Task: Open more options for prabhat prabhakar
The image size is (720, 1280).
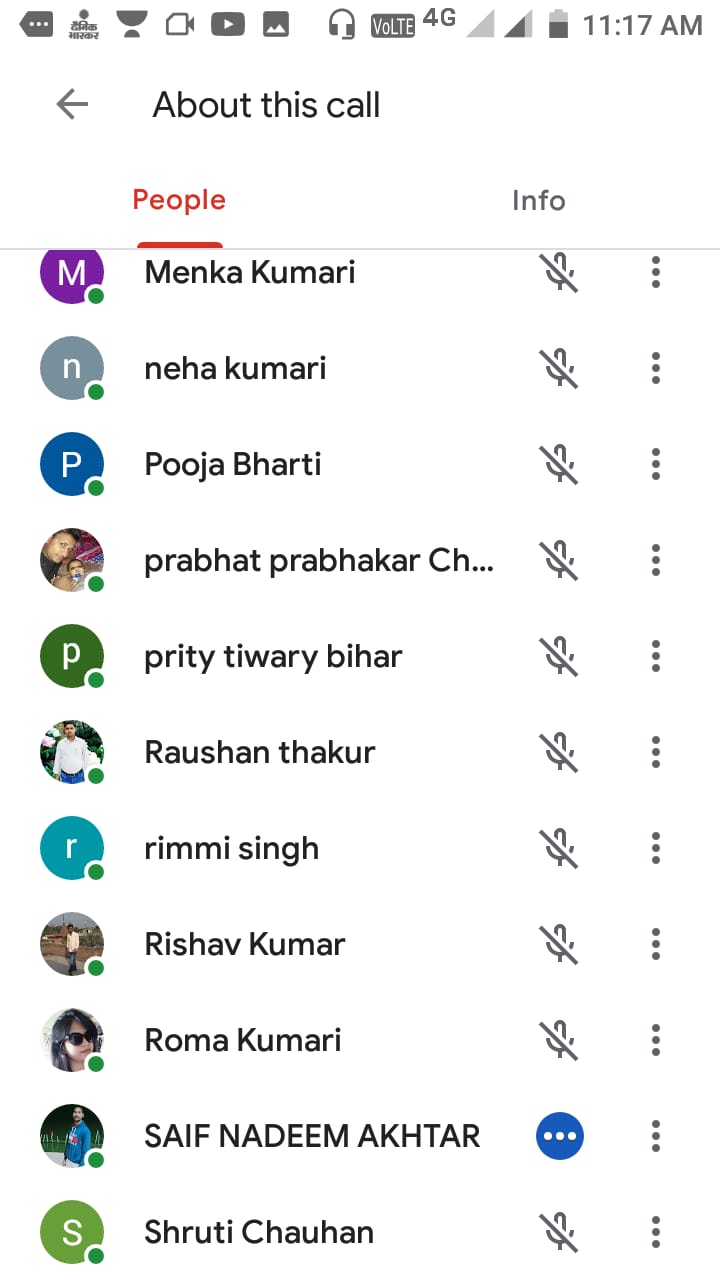Action: 656,560
